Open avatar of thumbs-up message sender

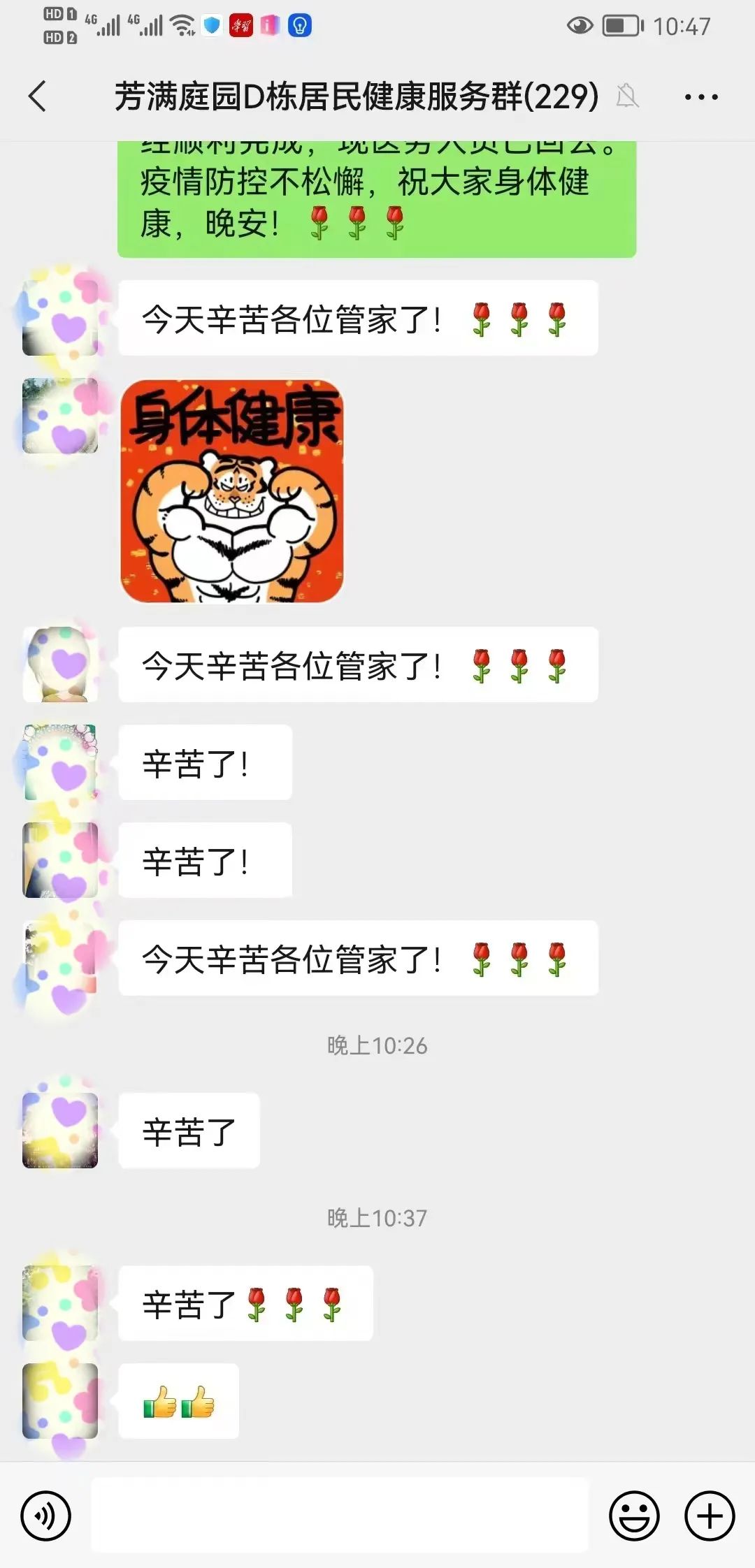pos(60,1401)
